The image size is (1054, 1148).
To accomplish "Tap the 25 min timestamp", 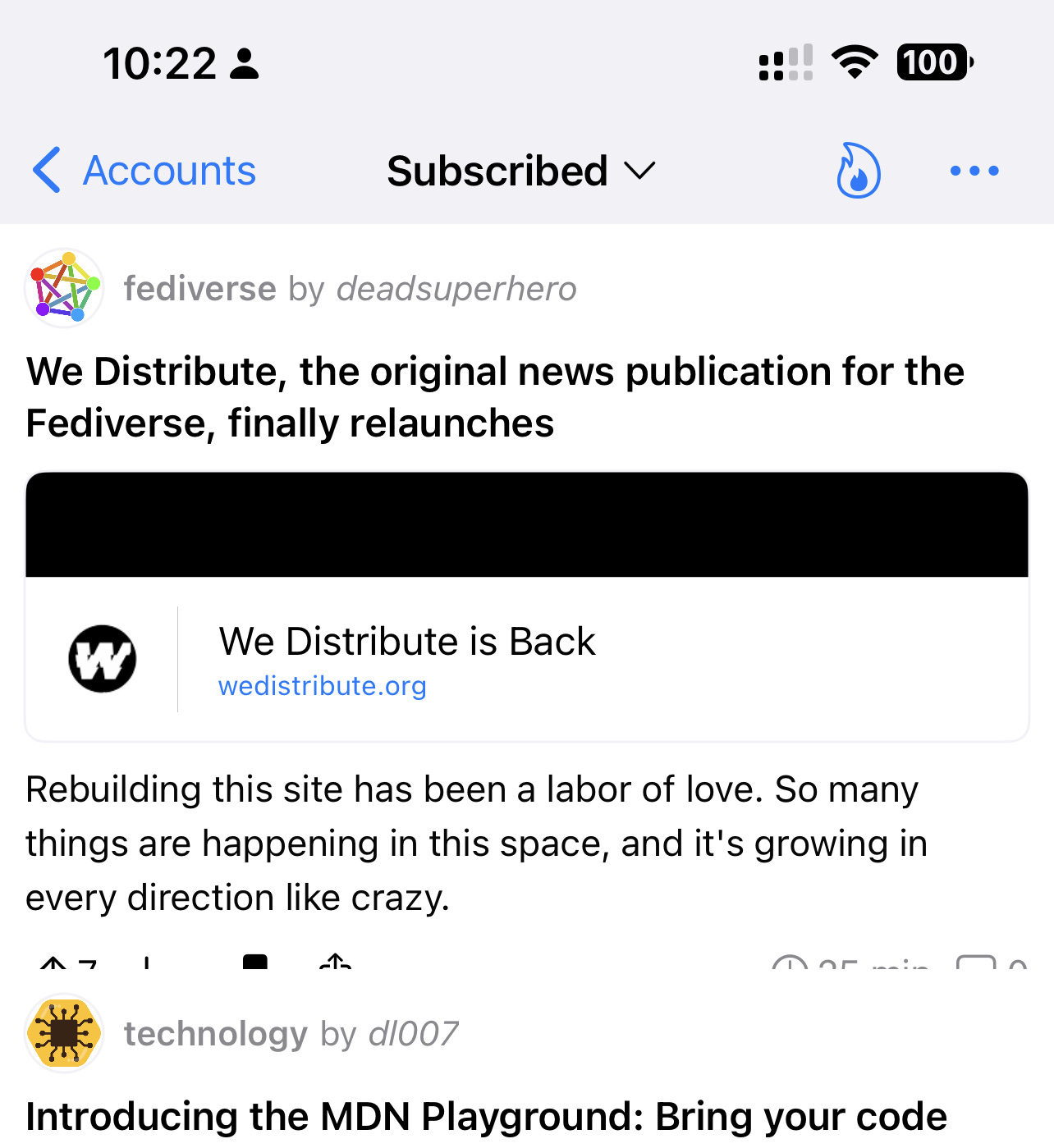I will (854, 970).
